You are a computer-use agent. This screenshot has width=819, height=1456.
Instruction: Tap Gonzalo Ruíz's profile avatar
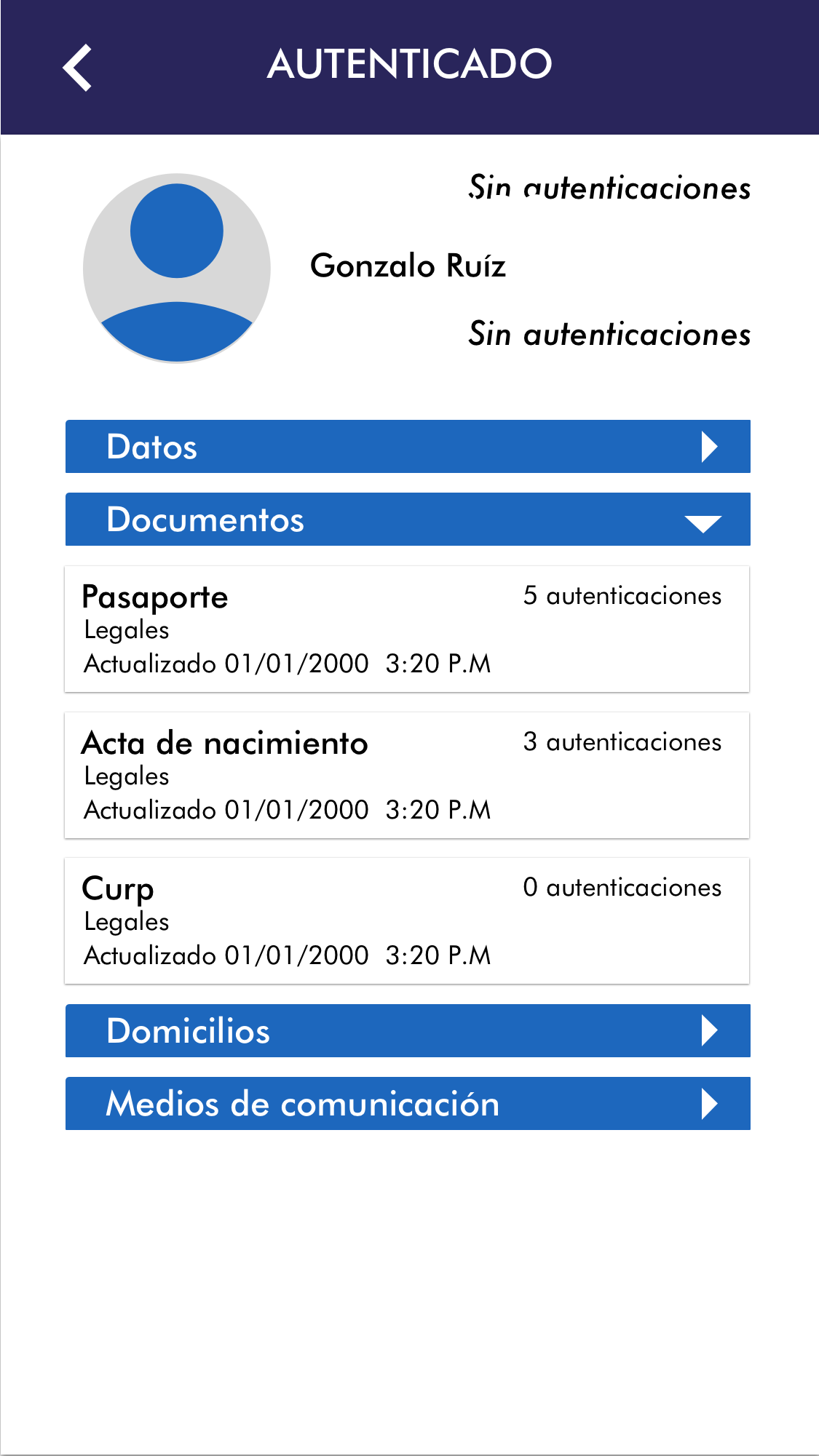pyautogui.click(x=177, y=268)
